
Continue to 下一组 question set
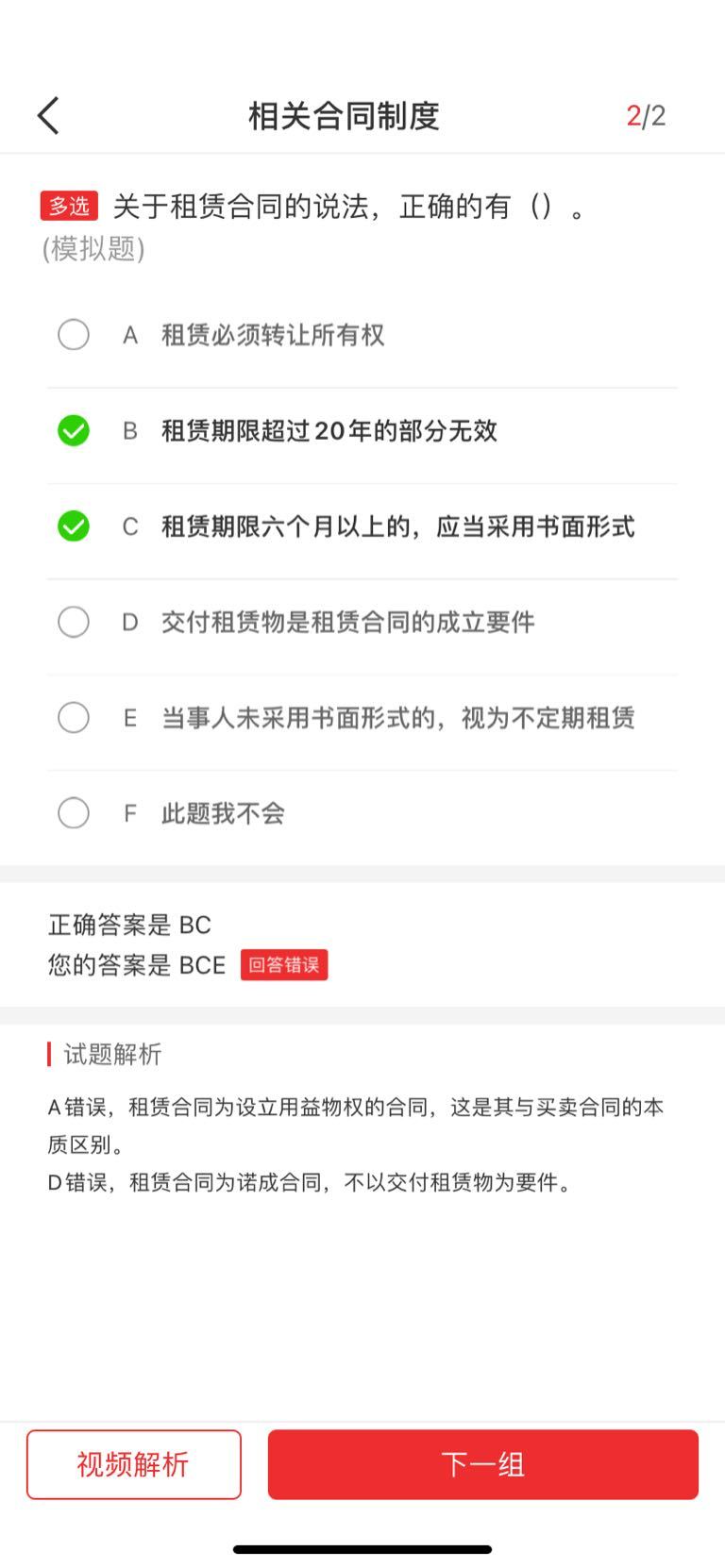pyautogui.click(x=482, y=1464)
